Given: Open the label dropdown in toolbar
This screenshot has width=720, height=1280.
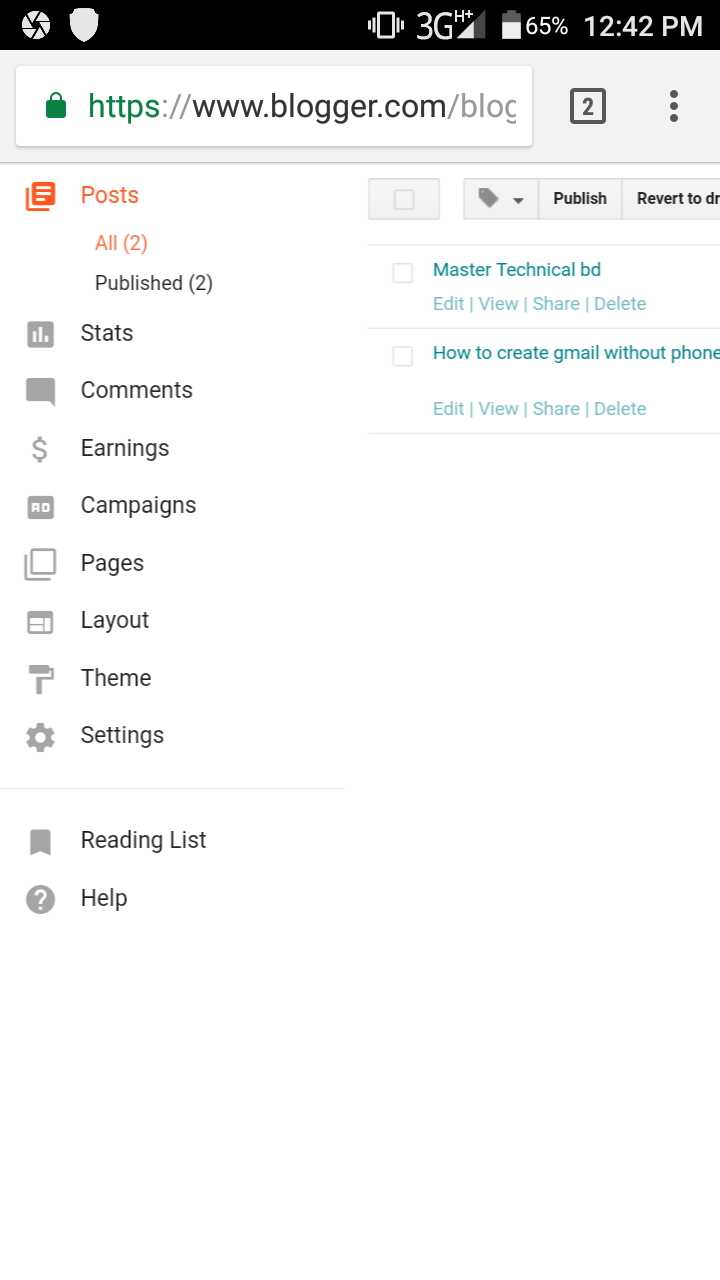Looking at the screenshot, I should 501,199.
